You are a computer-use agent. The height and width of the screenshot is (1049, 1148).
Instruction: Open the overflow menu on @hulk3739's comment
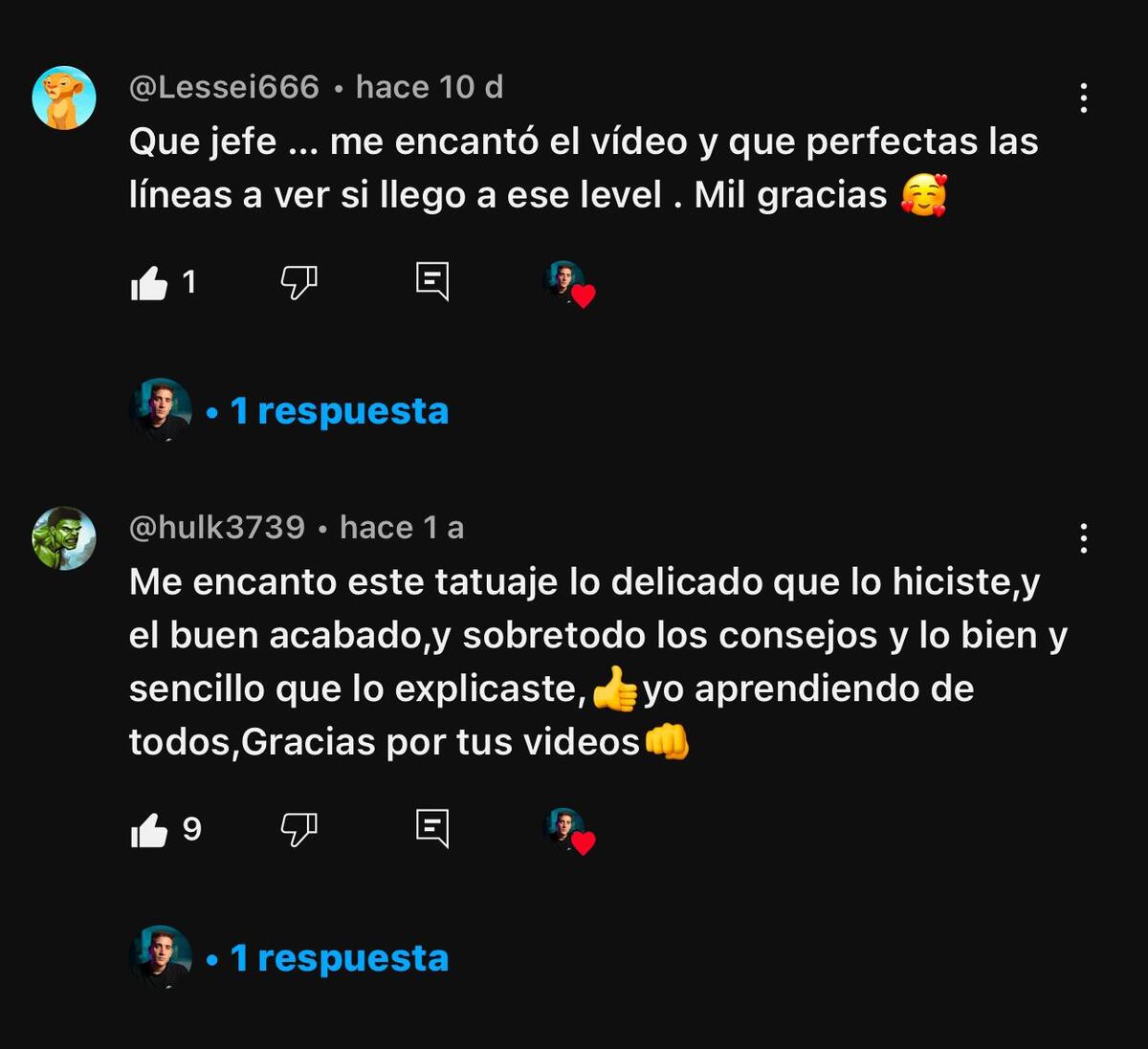click(x=1083, y=538)
